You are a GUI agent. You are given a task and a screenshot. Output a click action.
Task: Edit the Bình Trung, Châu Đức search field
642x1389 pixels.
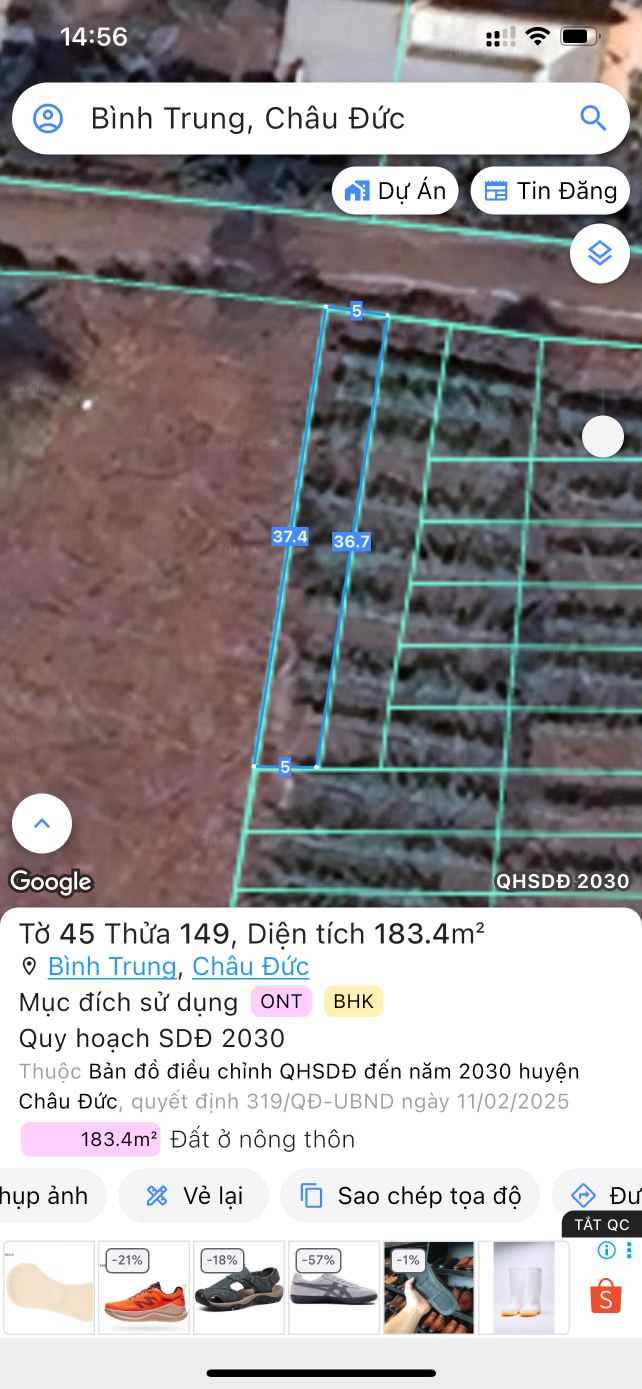pos(300,119)
